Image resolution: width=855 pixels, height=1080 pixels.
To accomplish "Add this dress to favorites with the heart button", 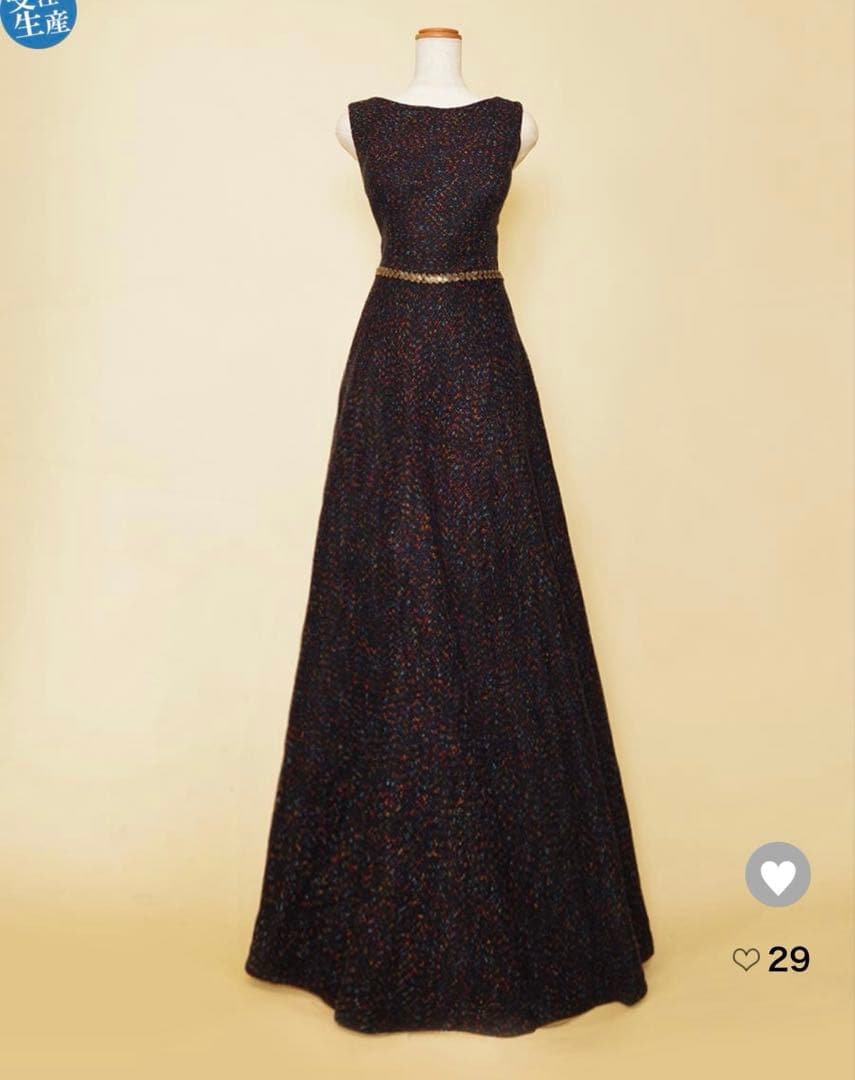I will tap(777, 875).
